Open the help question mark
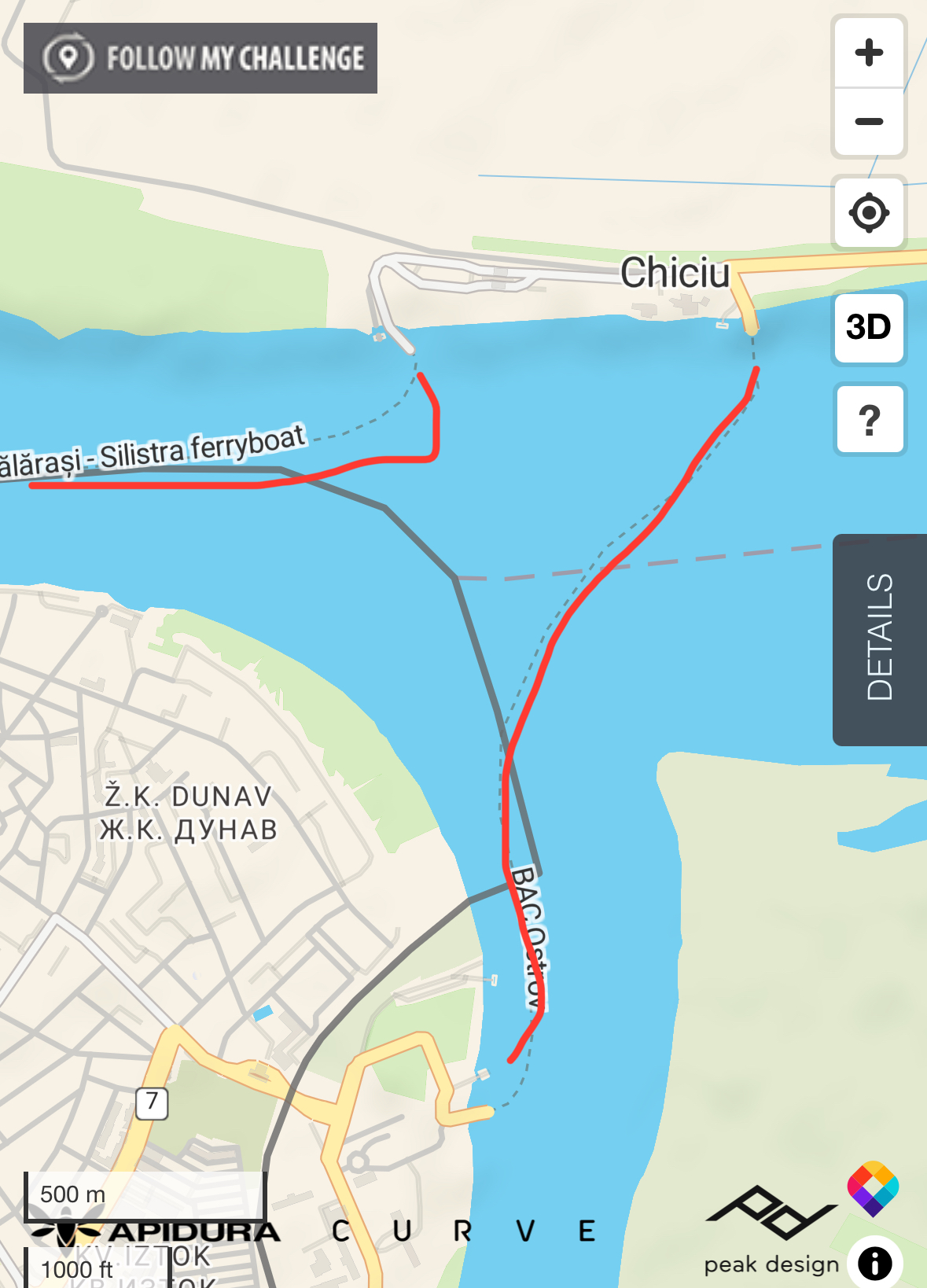927x1288 pixels. pos(869,420)
